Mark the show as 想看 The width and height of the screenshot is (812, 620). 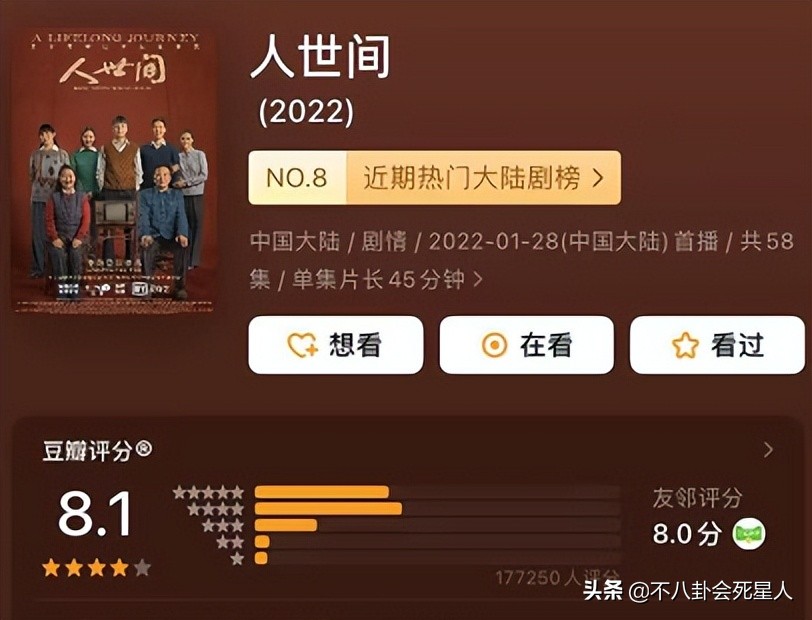335,345
